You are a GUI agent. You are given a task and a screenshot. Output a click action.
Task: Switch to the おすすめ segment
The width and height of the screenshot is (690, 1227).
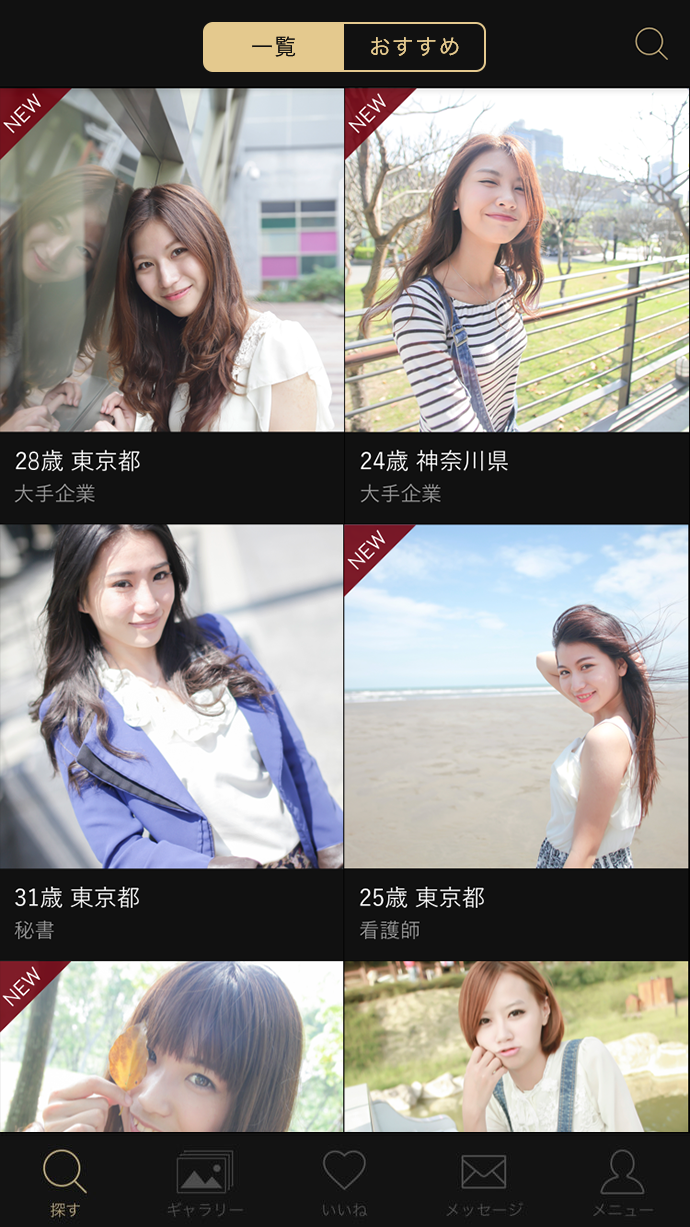click(x=414, y=47)
